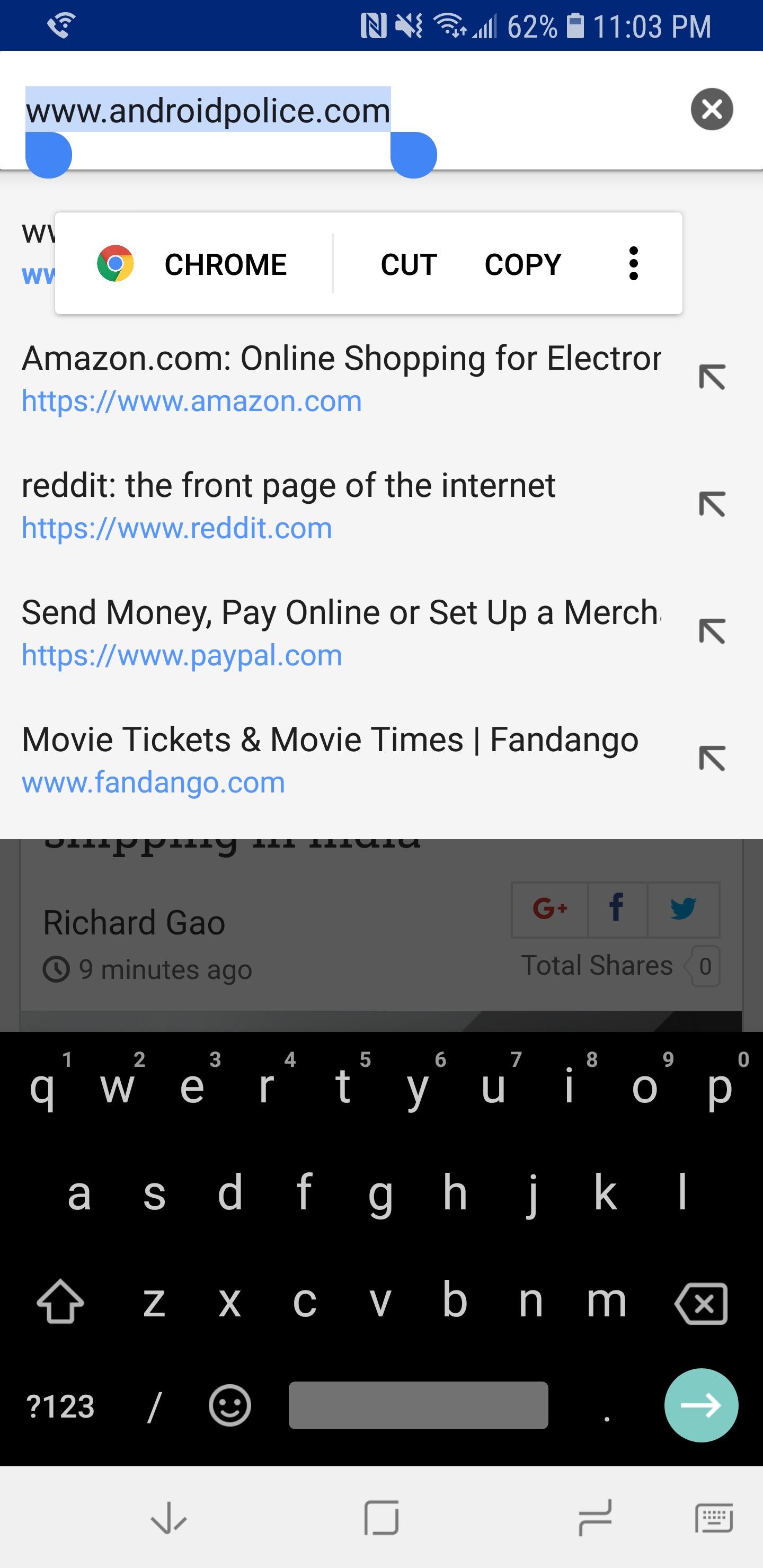Open the reddit front page suggestion
This screenshot has height=1568, width=763.
pos(289,505)
